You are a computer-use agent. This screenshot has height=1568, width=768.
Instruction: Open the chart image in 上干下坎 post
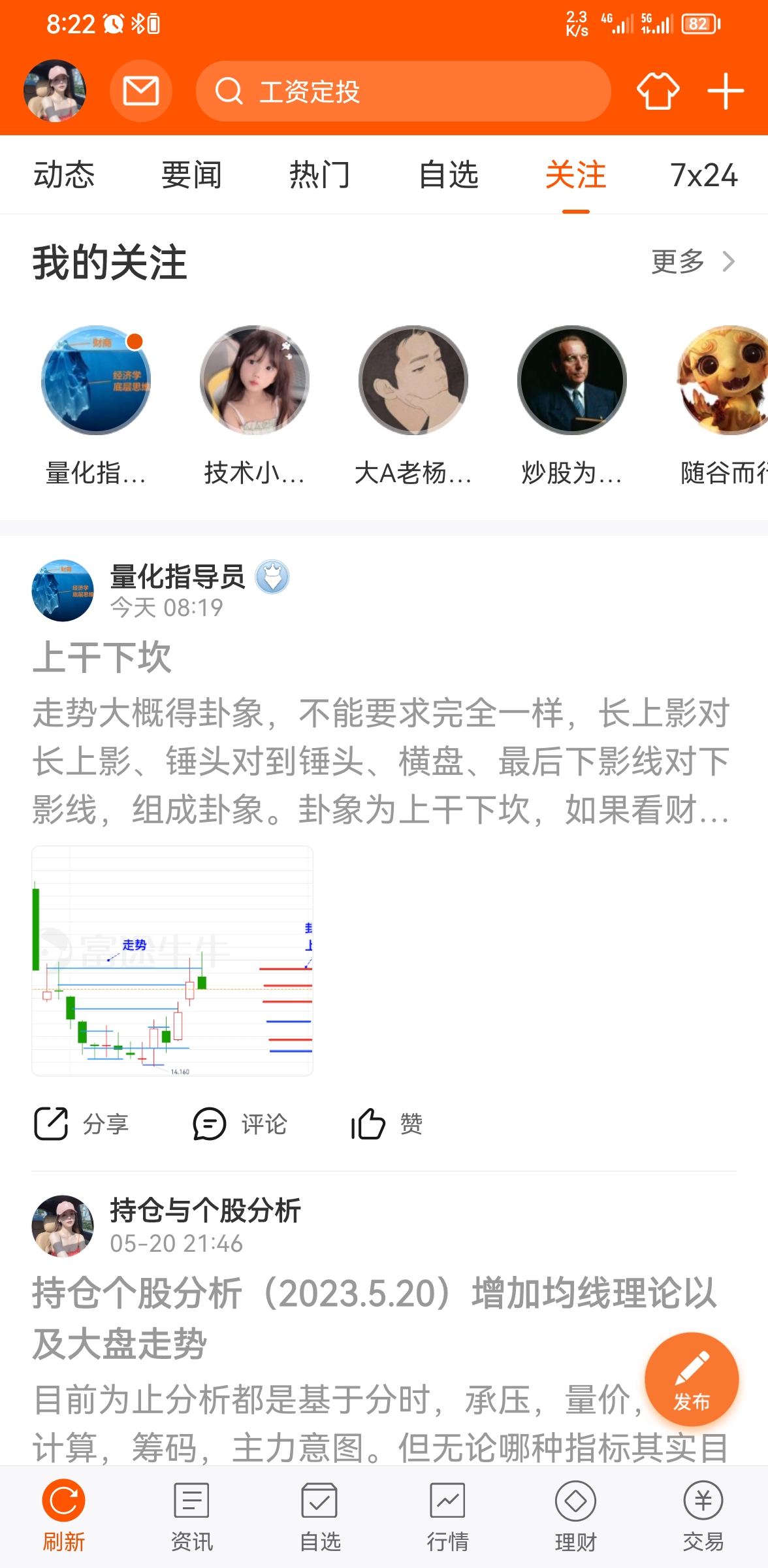(172, 960)
